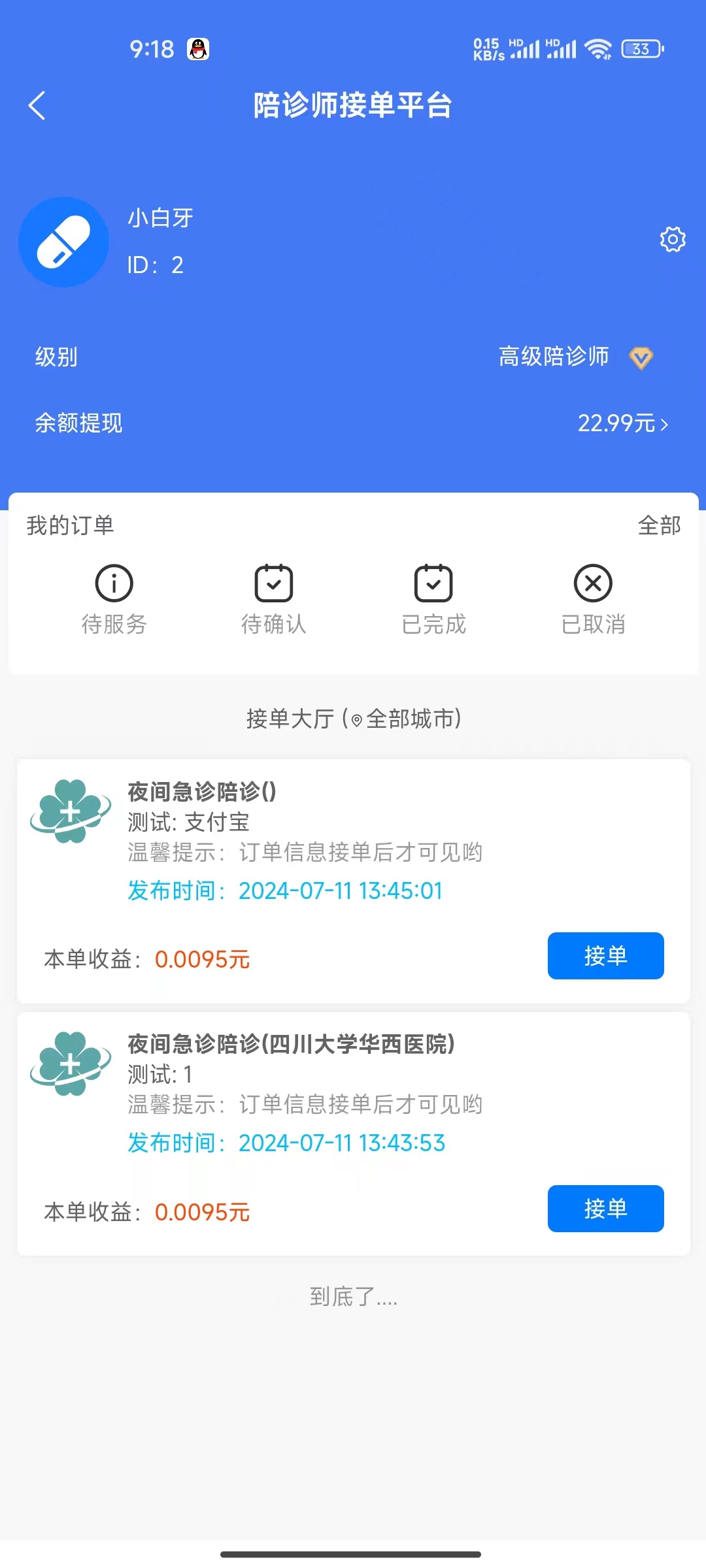Accept the 四川大学华西医院 order

click(x=605, y=1209)
